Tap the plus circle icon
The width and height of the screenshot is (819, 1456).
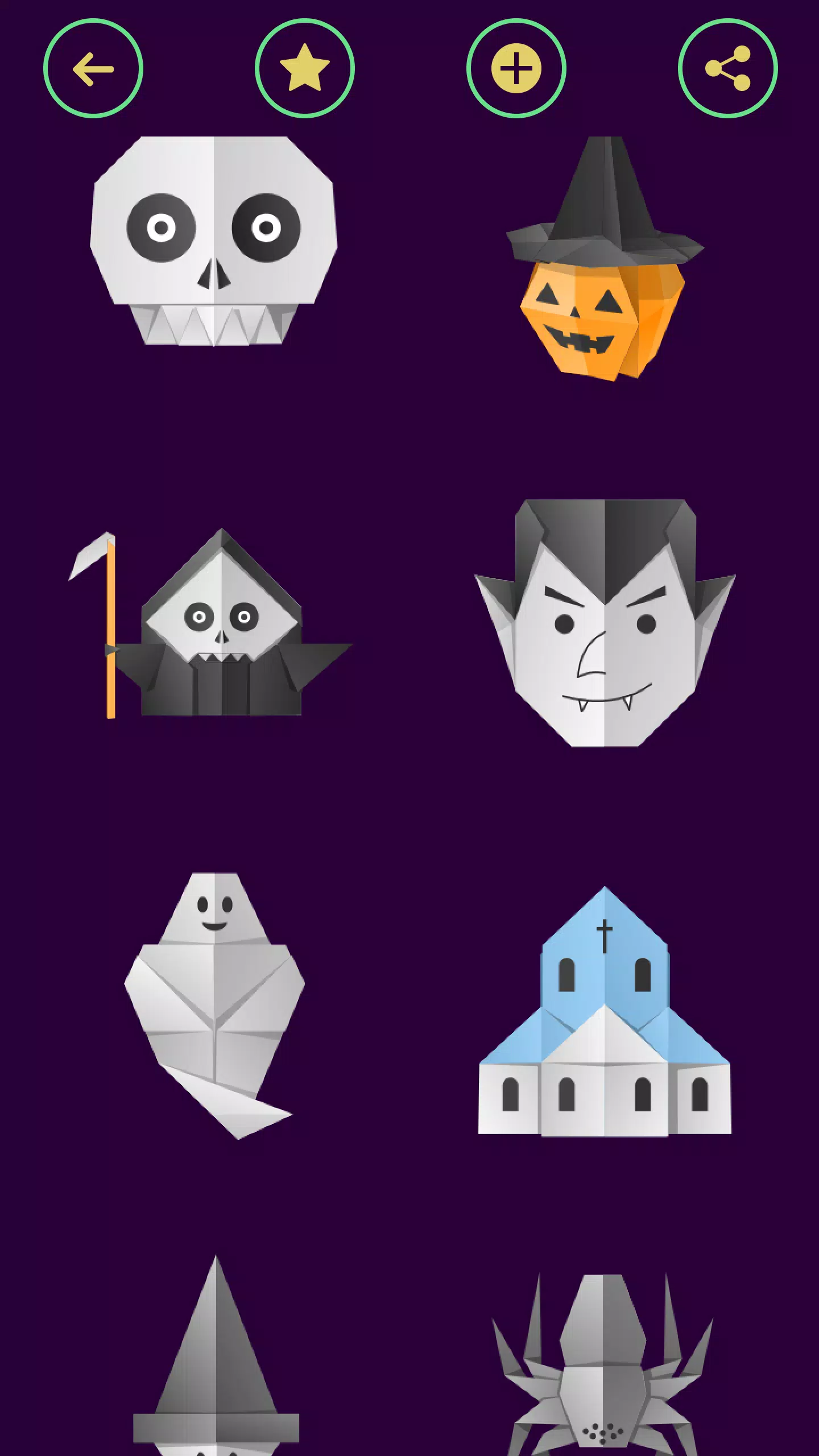[516, 69]
